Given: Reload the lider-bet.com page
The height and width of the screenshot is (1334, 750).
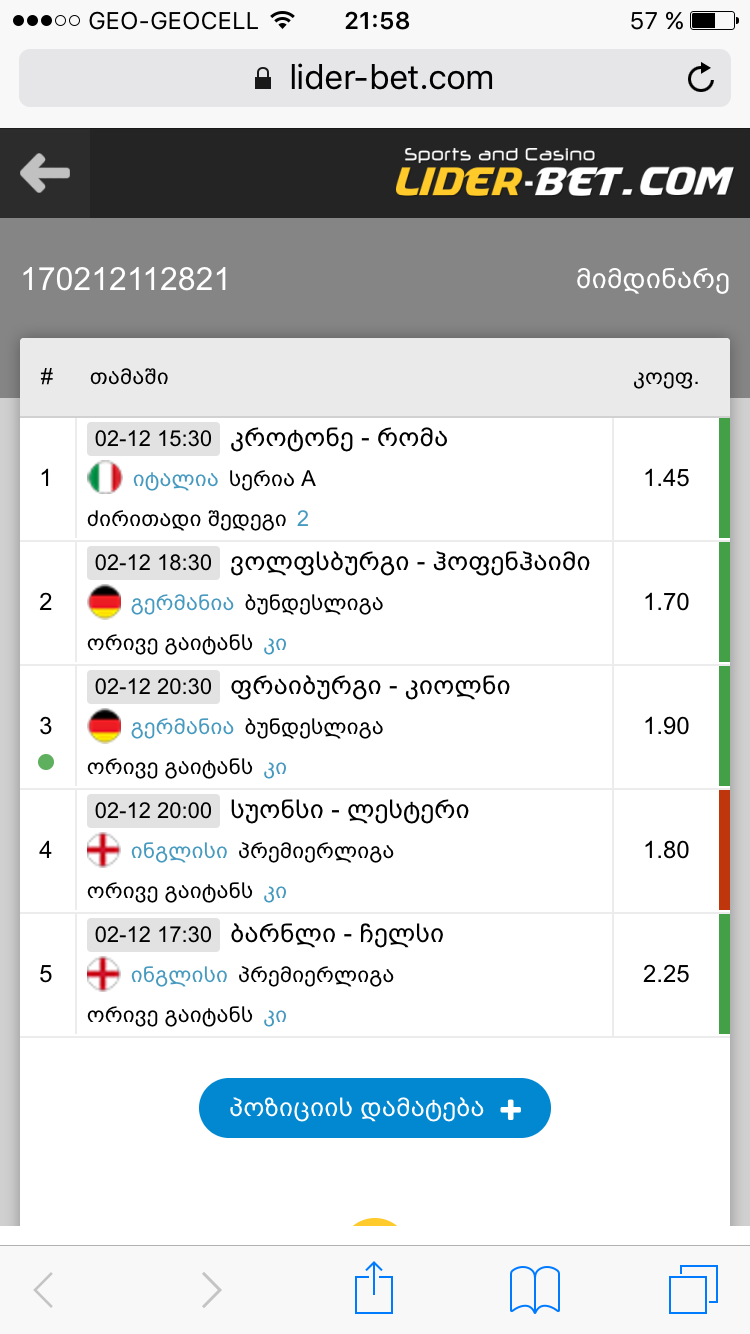Looking at the screenshot, I should tap(701, 78).
